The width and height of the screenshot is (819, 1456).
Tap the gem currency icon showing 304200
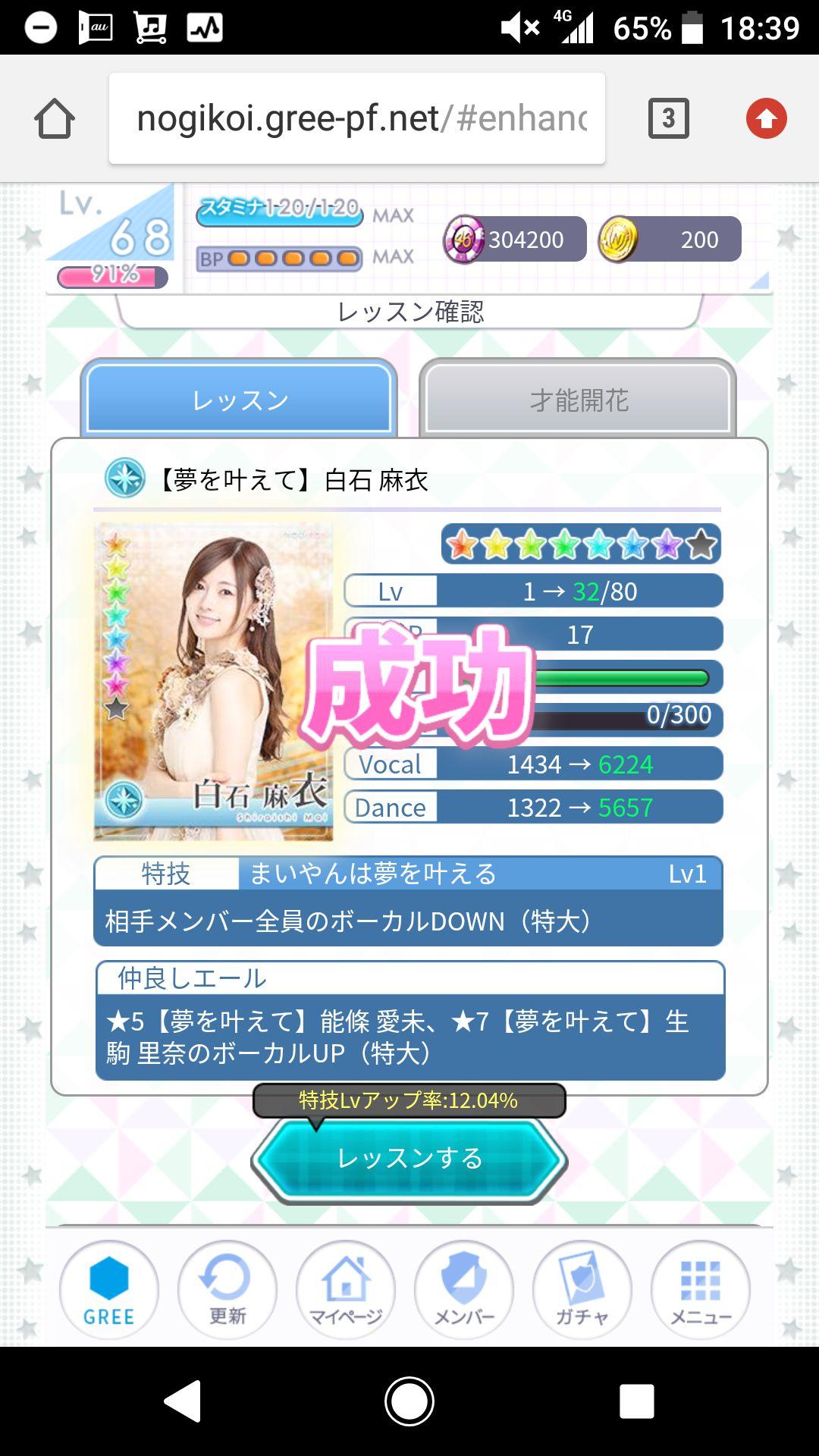(x=464, y=240)
